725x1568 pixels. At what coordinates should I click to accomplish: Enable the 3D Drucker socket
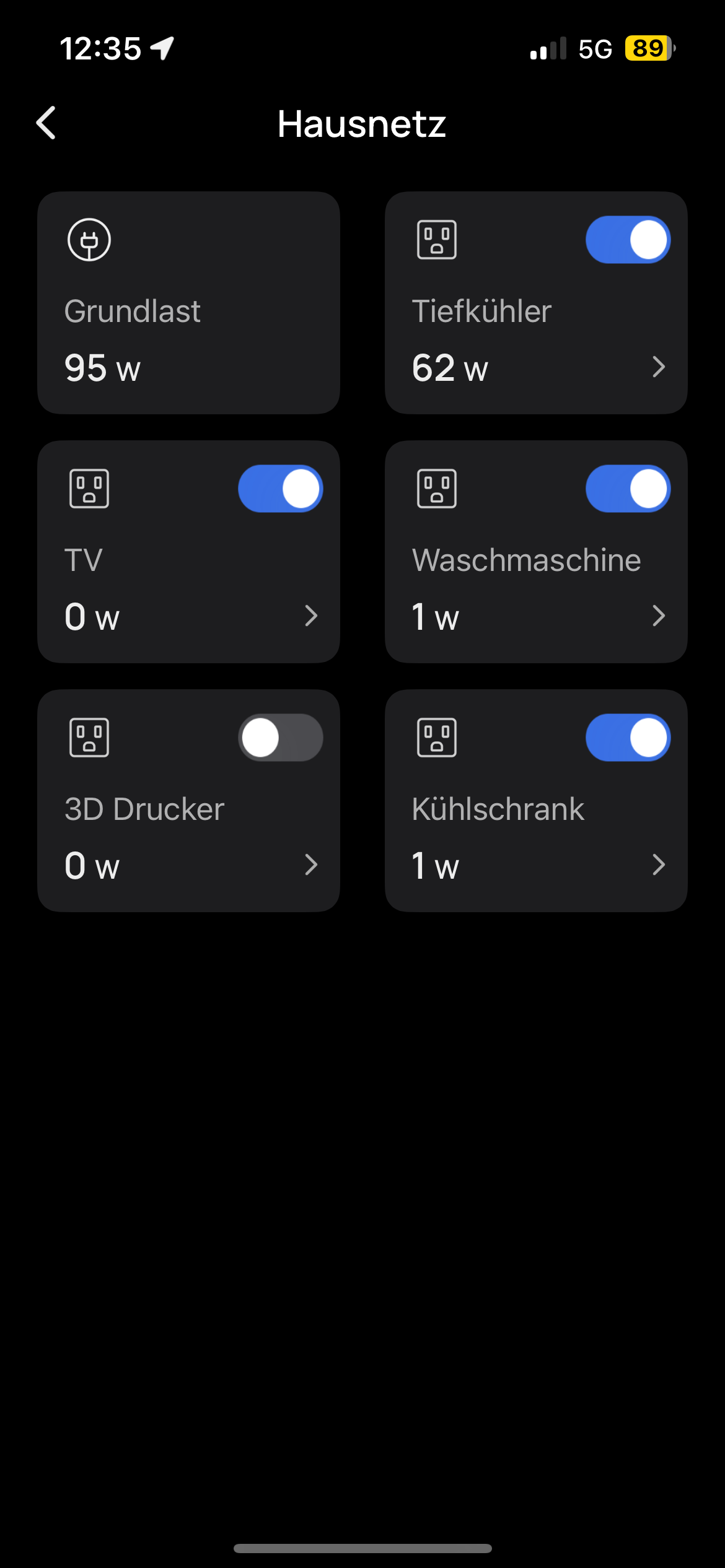[x=280, y=738]
